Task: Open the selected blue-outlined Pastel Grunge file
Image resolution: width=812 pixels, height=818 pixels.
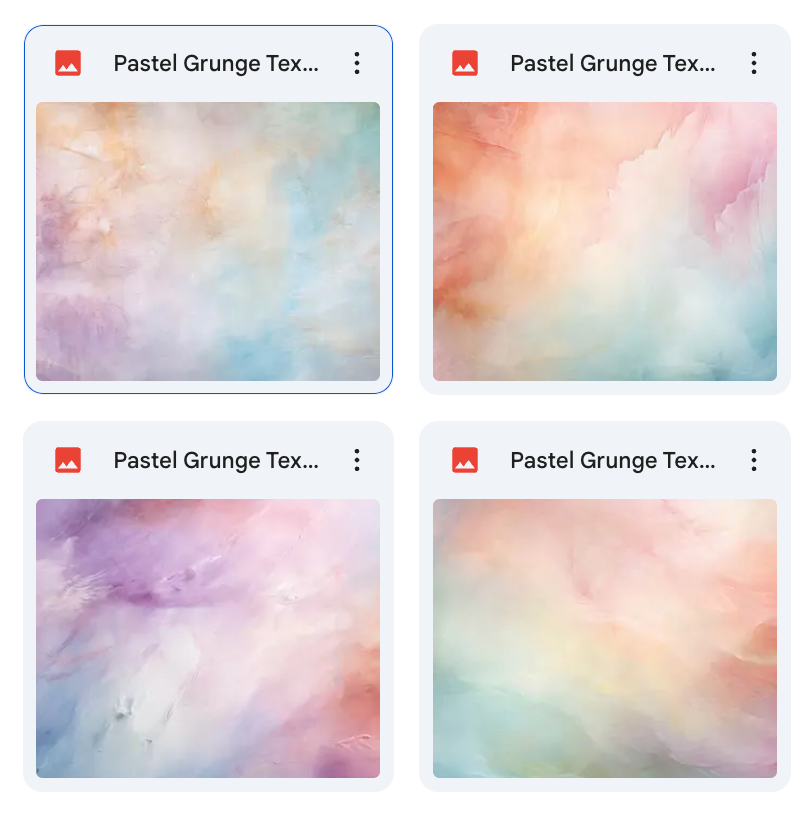Action: [208, 241]
